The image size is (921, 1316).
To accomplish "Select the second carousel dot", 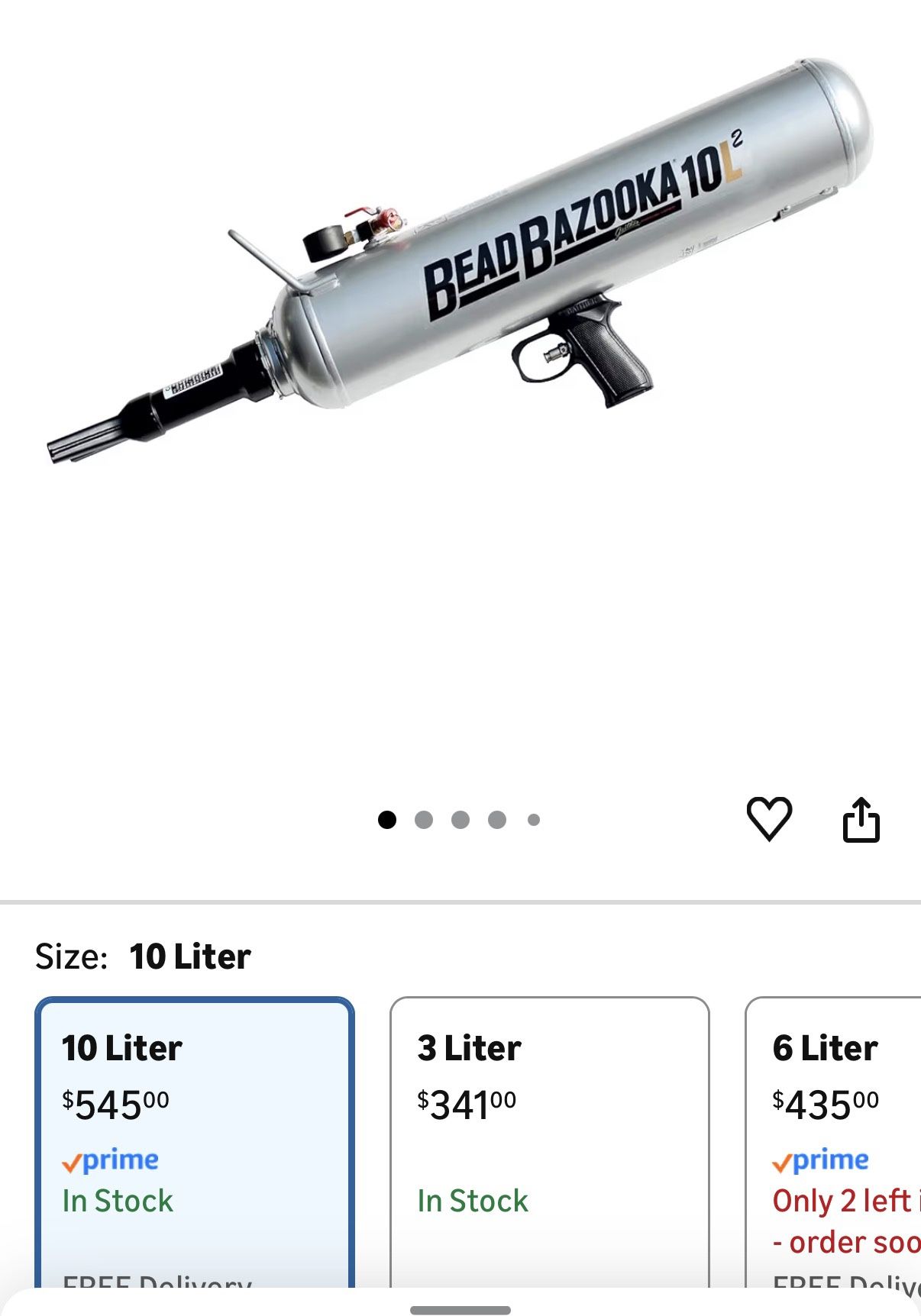I will pos(424,819).
